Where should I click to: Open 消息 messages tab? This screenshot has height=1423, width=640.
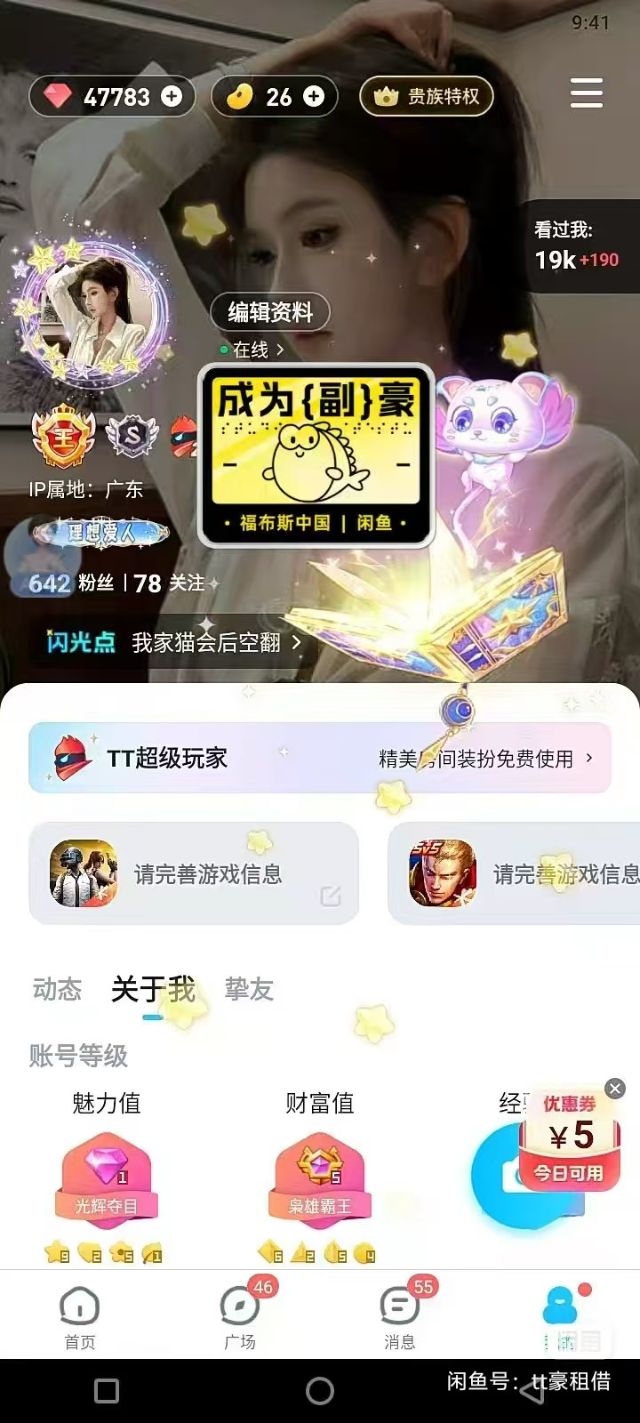400,1318
